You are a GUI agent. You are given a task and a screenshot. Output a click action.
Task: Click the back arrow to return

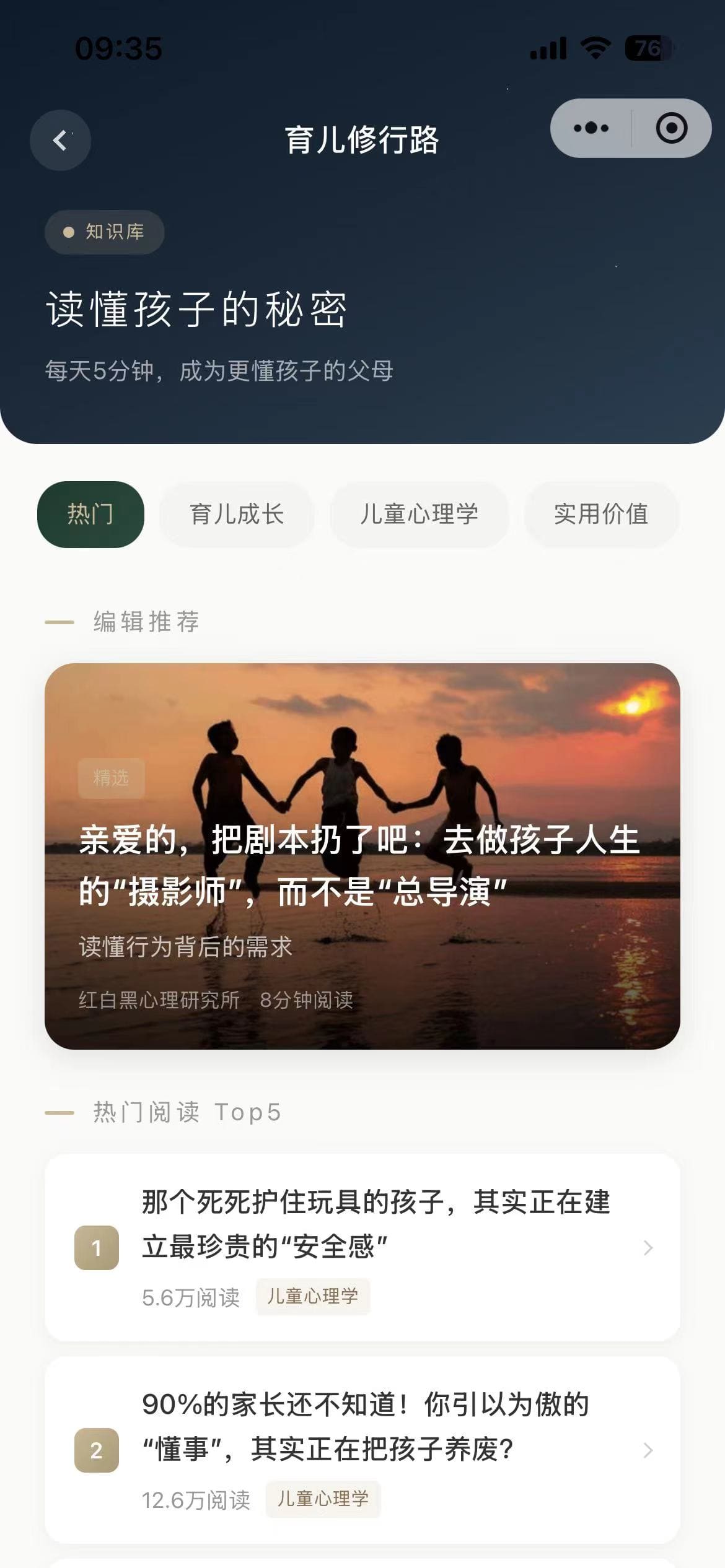click(x=60, y=140)
